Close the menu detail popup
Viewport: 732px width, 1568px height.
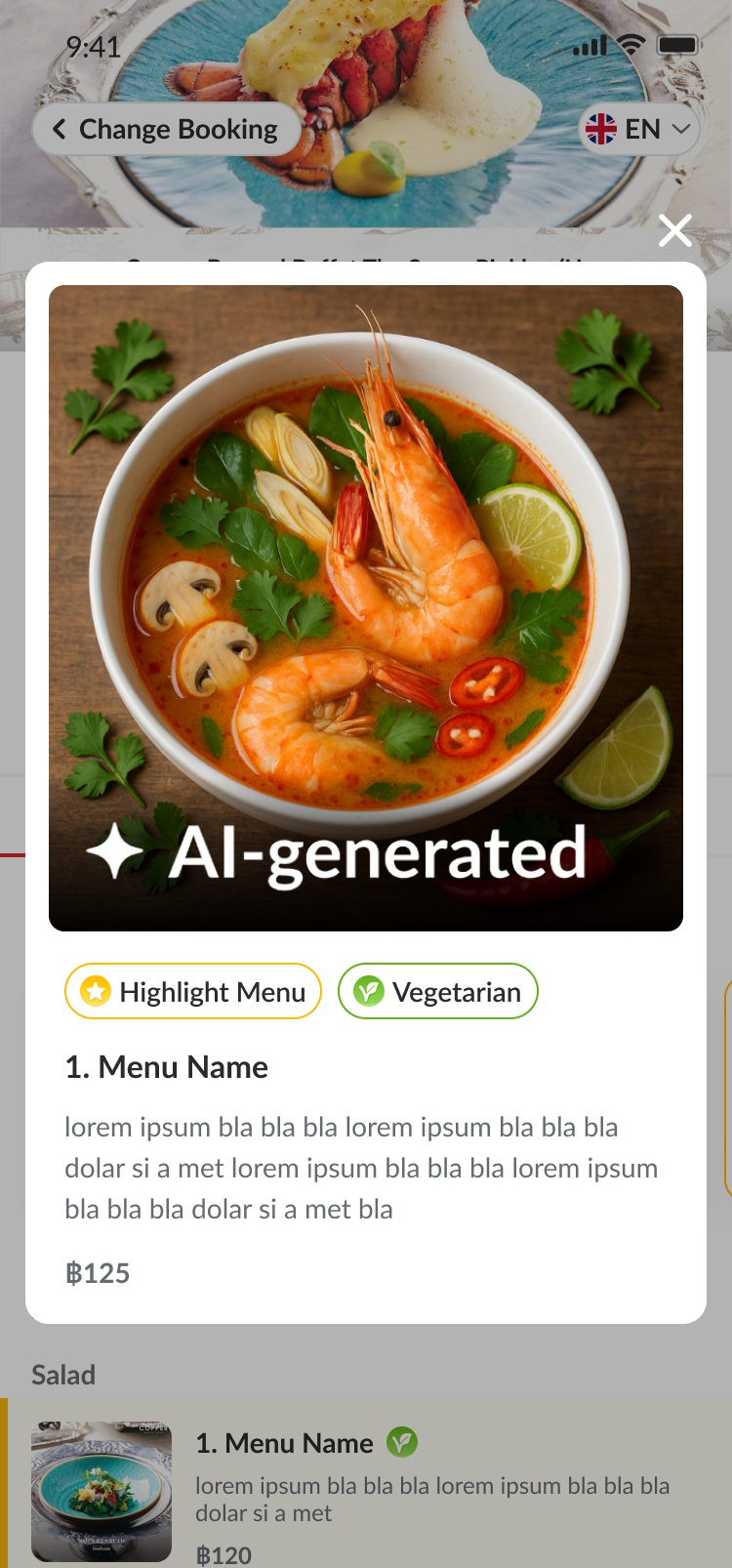coord(674,230)
